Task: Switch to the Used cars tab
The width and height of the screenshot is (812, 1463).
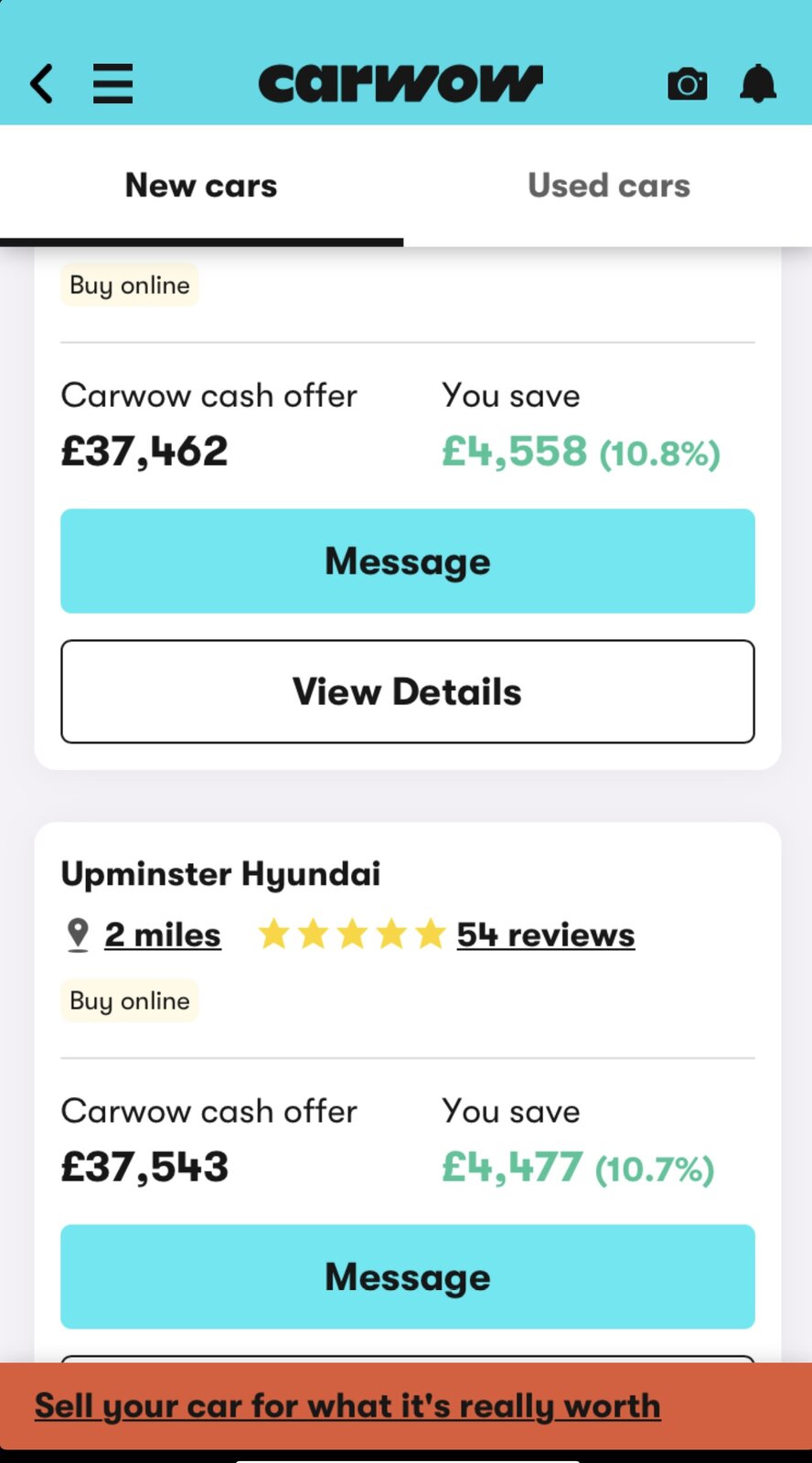Action: coord(608,186)
